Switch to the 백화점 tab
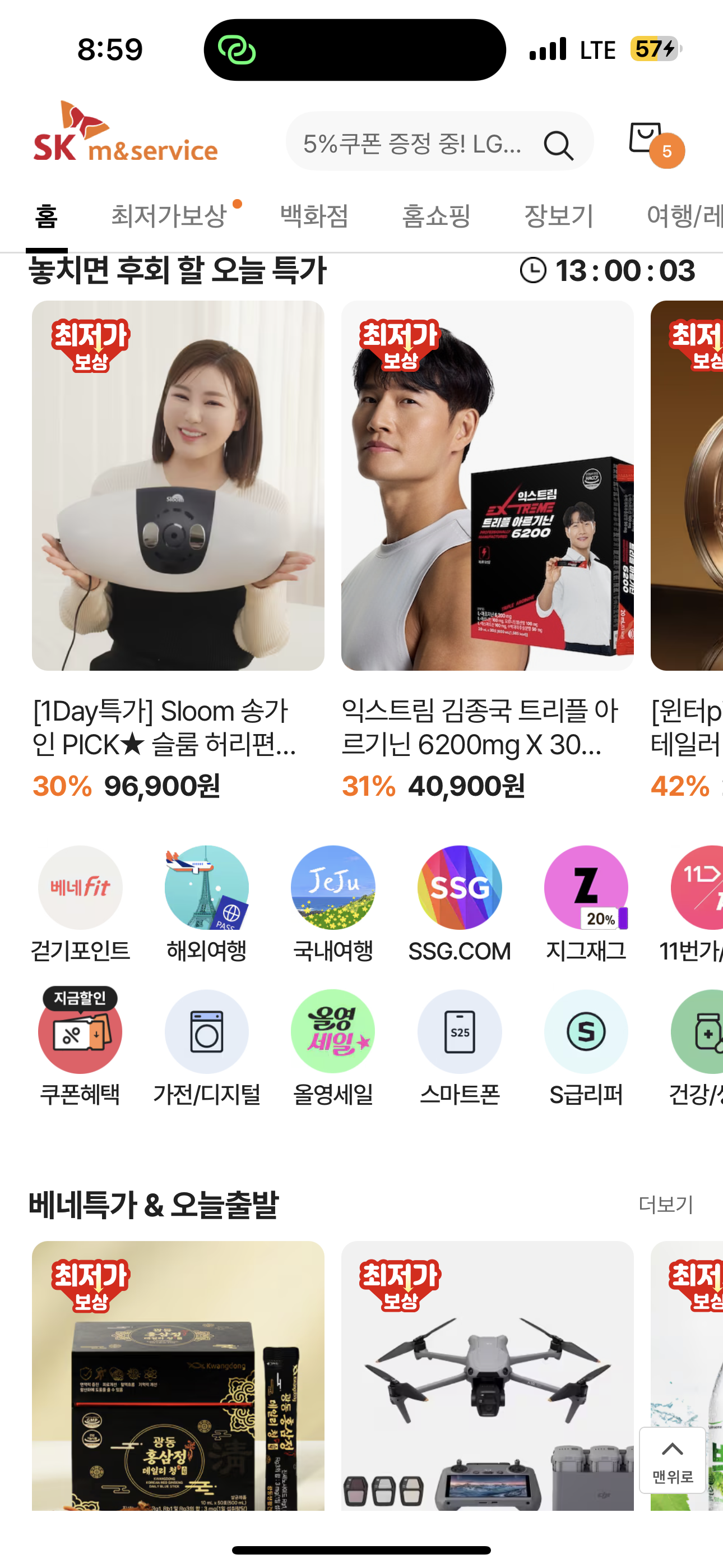The height and width of the screenshot is (1568, 723). pos(314,215)
